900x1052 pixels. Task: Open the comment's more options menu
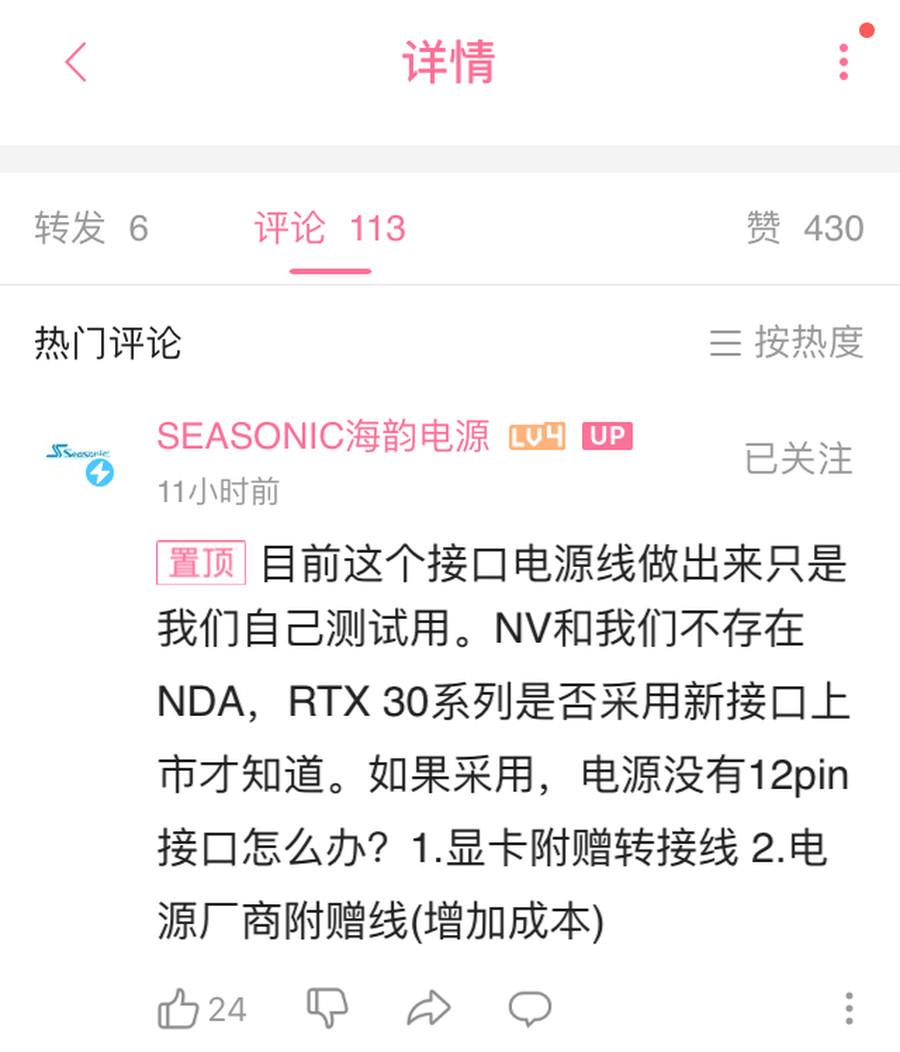[x=849, y=1008]
